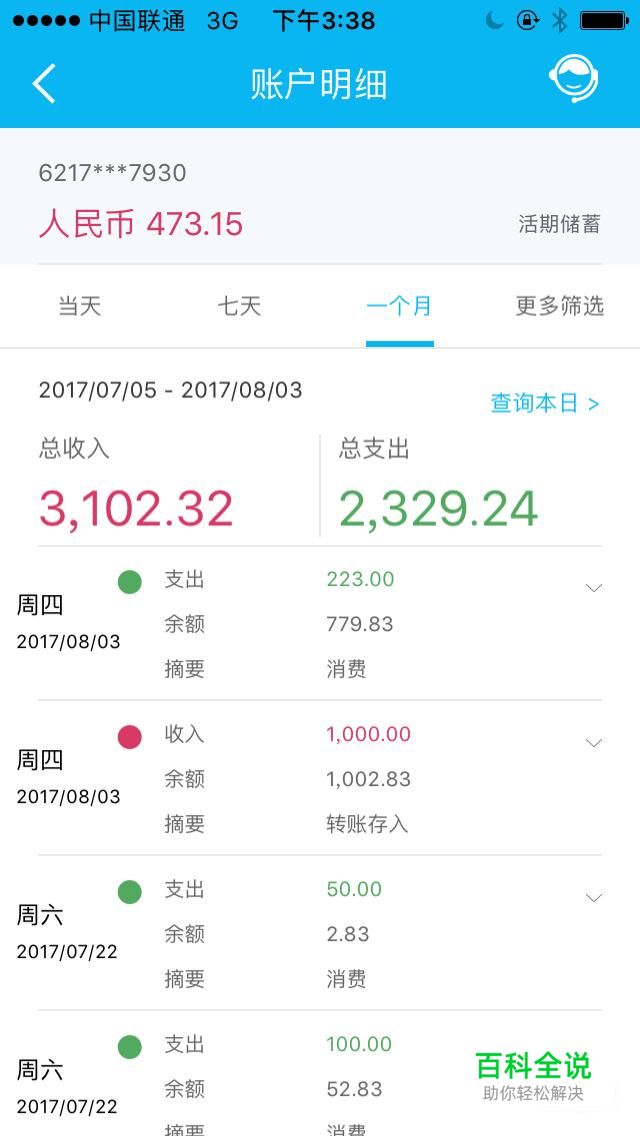Switch to the 当天 tab
The height and width of the screenshot is (1136, 640).
(x=80, y=306)
